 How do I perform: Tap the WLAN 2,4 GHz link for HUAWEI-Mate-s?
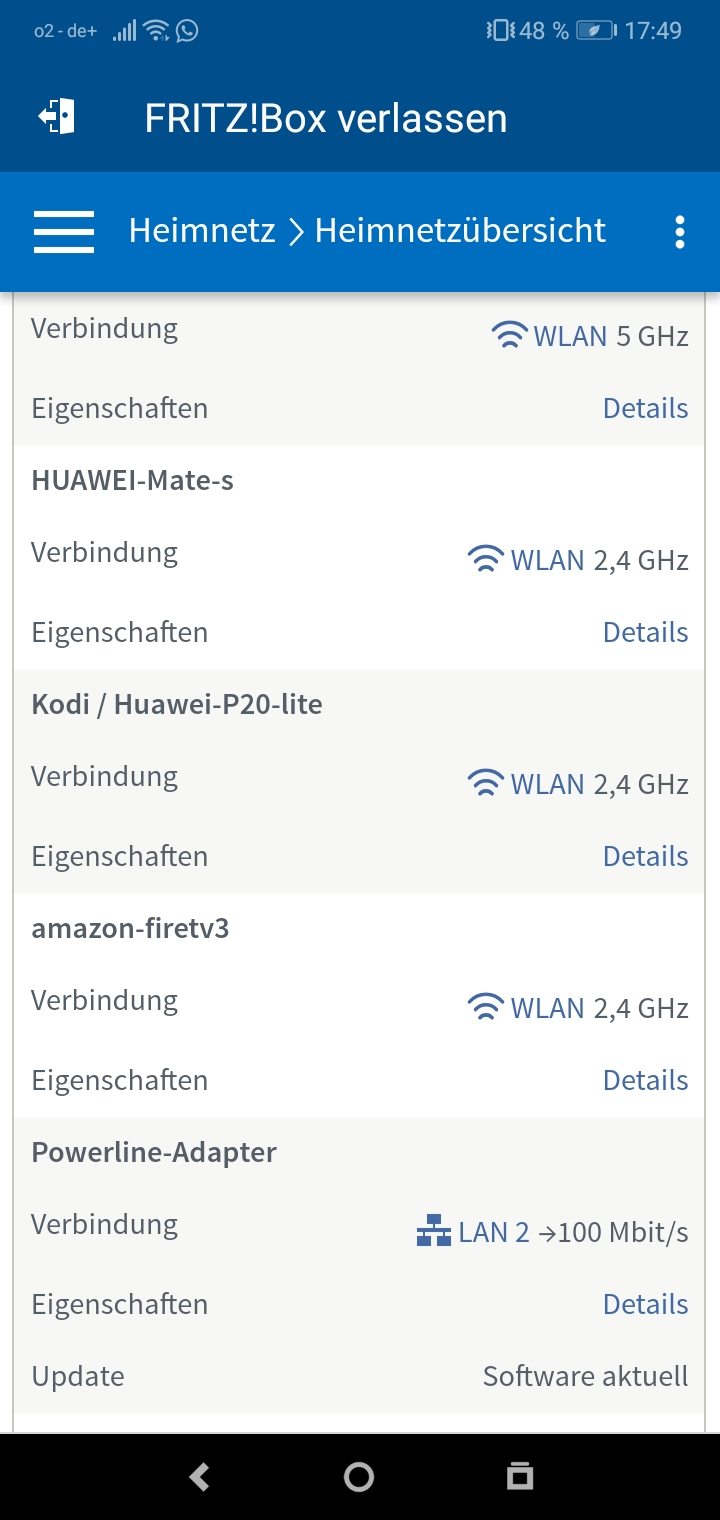coord(546,560)
